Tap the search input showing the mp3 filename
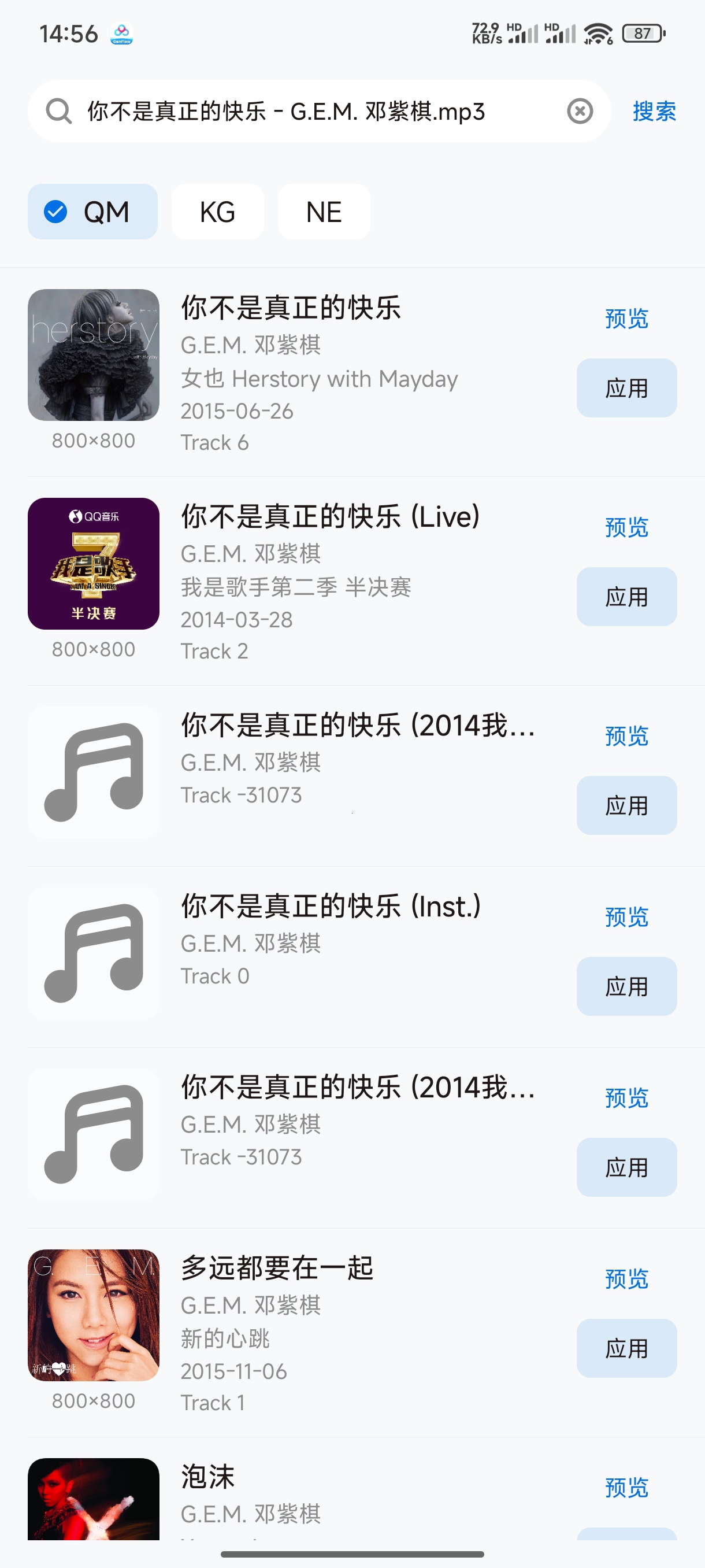The image size is (705, 1568). point(286,111)
